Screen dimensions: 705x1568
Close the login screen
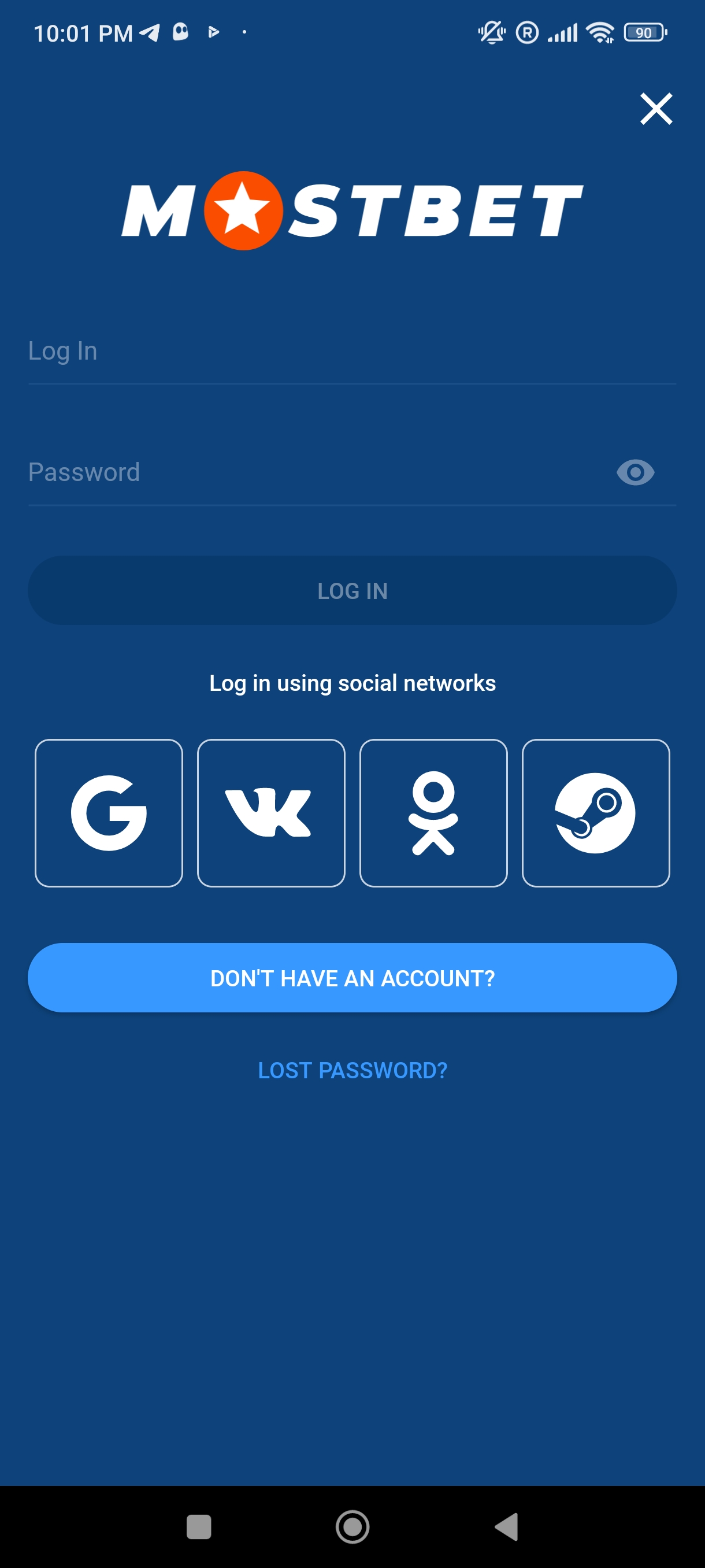(656, 109)
